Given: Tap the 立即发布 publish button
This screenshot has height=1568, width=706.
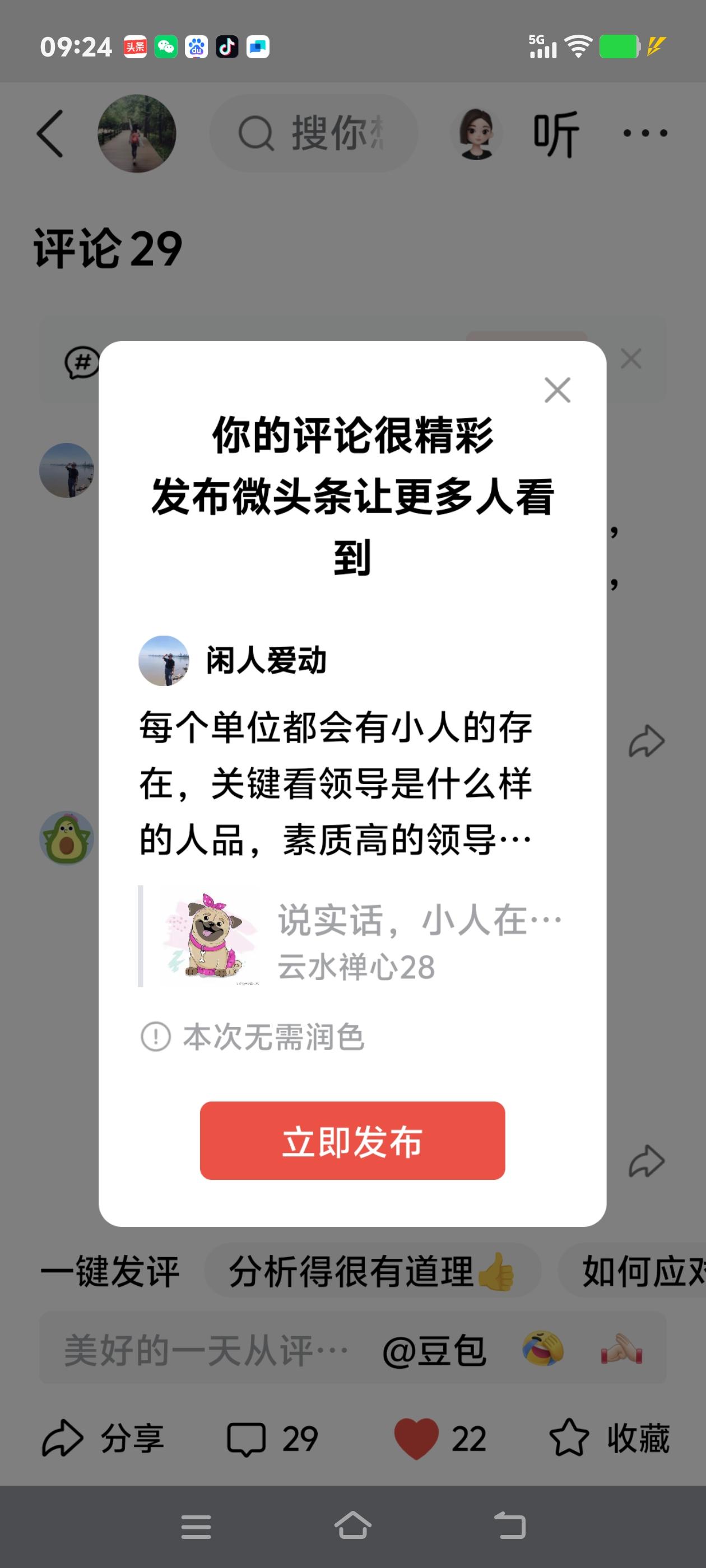Looking at the screenshot, I should (x=352, y=1142).
